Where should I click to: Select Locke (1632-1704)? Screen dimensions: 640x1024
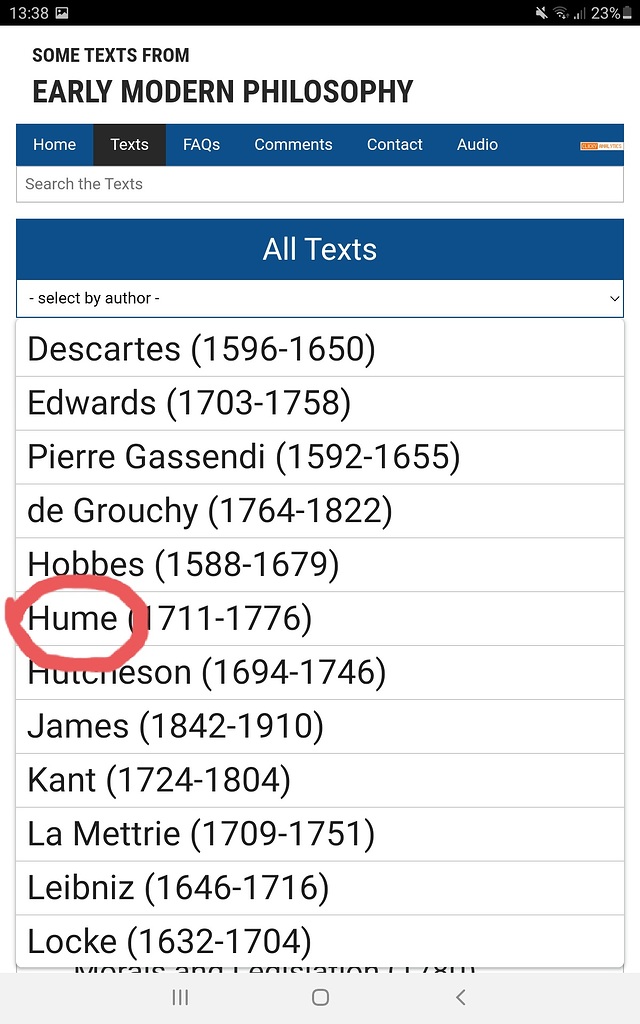coord(320,942)
